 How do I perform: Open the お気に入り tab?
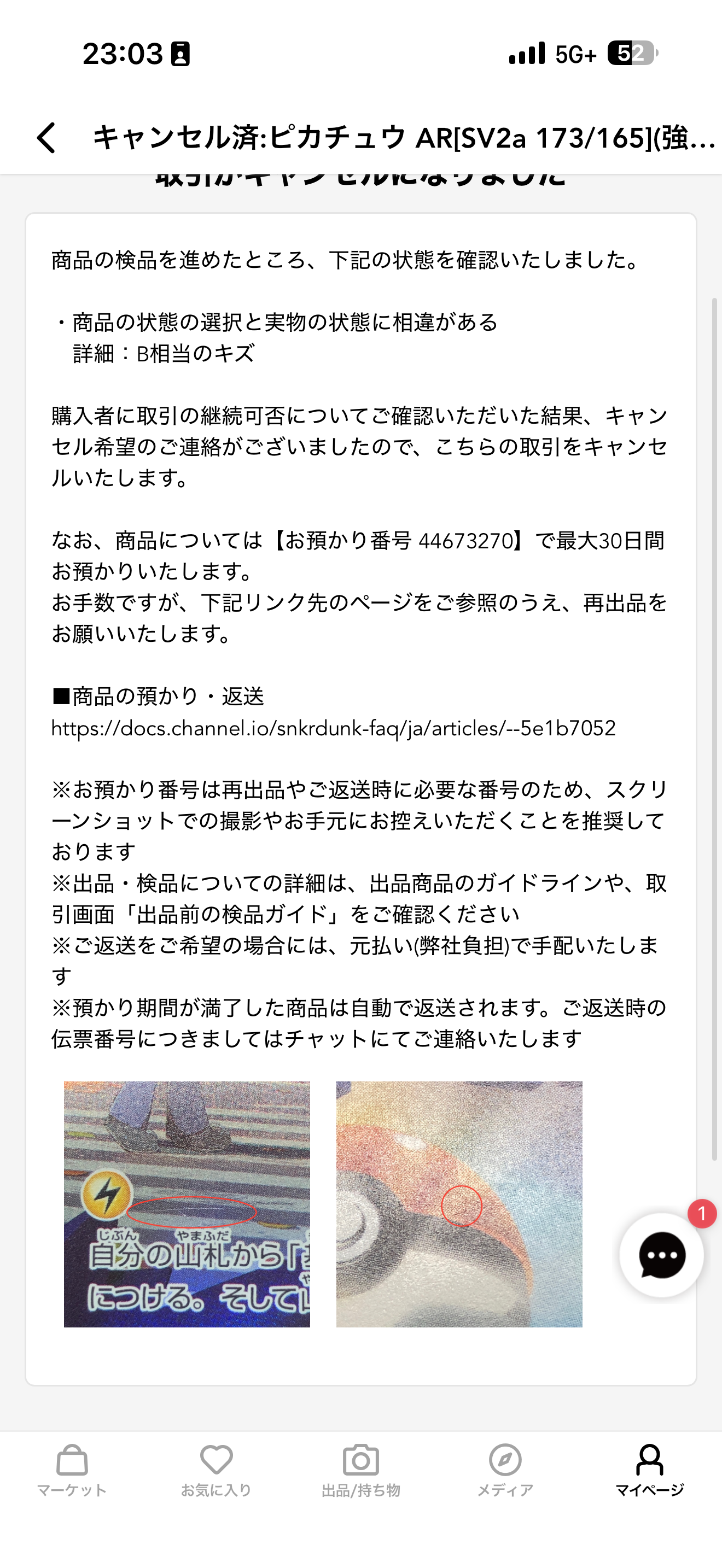click(x=216, y=1470)
